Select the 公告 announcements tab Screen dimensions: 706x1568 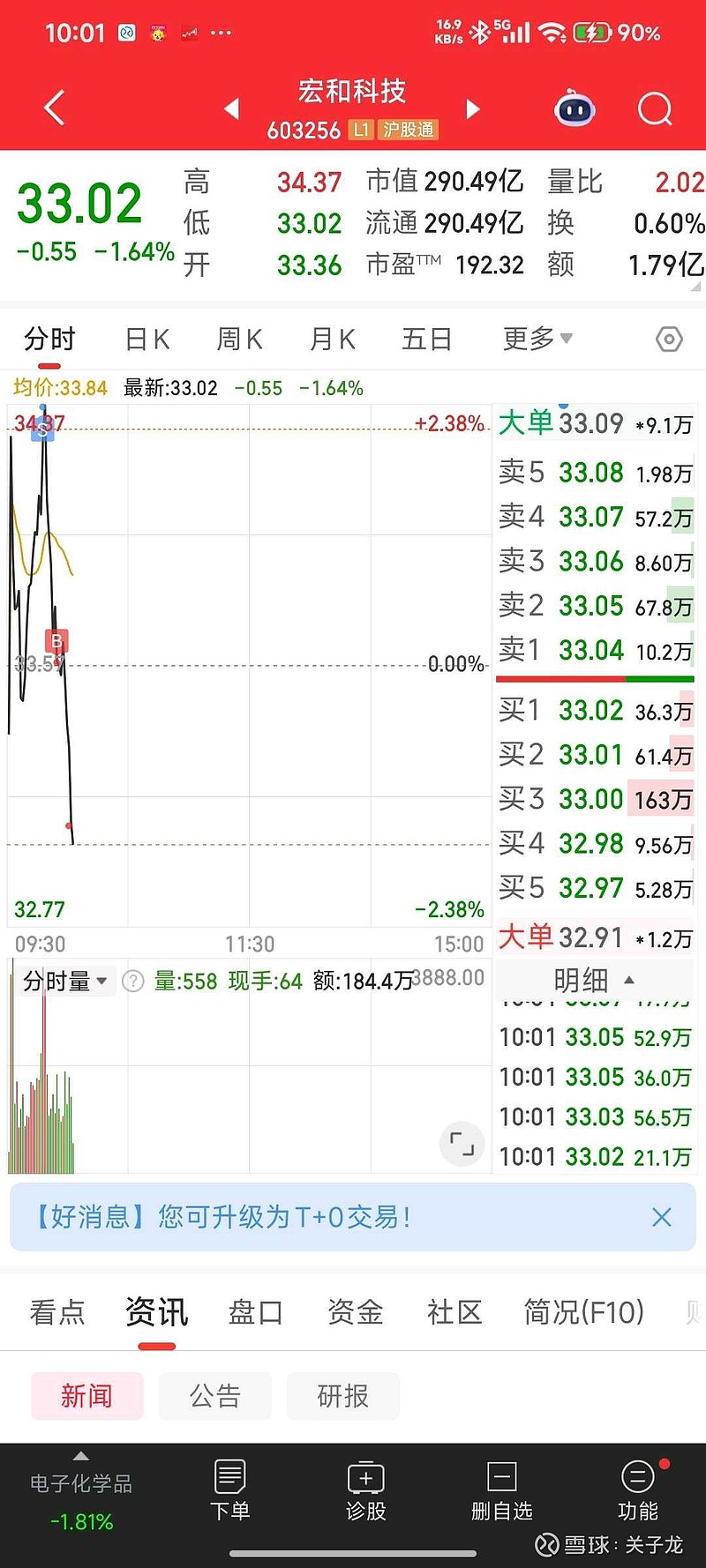[x=214, y=1396]
